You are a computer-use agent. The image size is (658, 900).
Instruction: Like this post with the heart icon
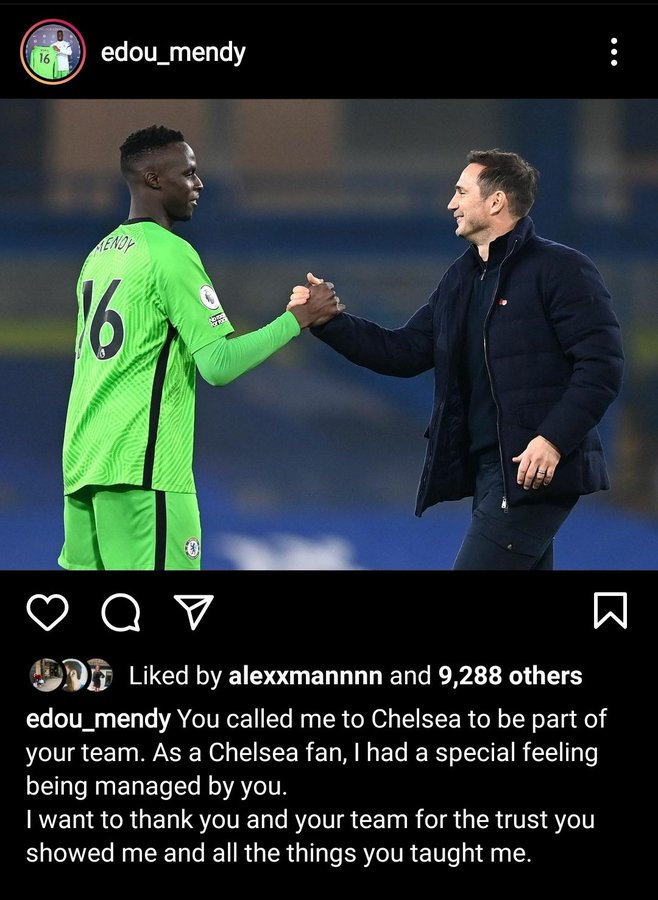click(x=47, y=612)
